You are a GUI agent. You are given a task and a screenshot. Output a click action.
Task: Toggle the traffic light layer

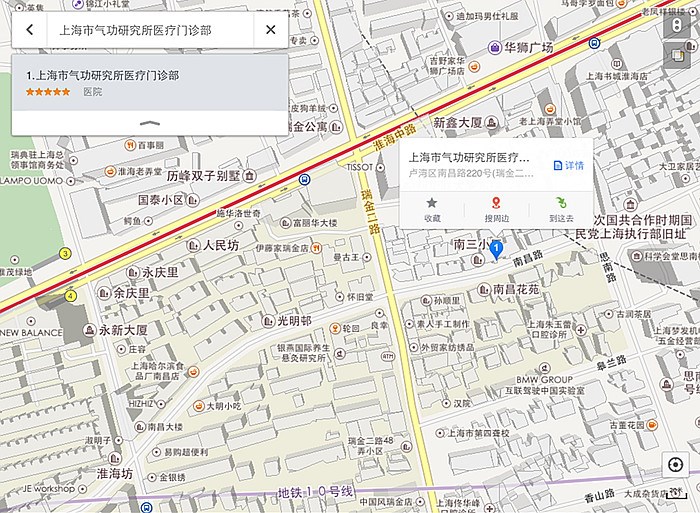tap(677, 26)
